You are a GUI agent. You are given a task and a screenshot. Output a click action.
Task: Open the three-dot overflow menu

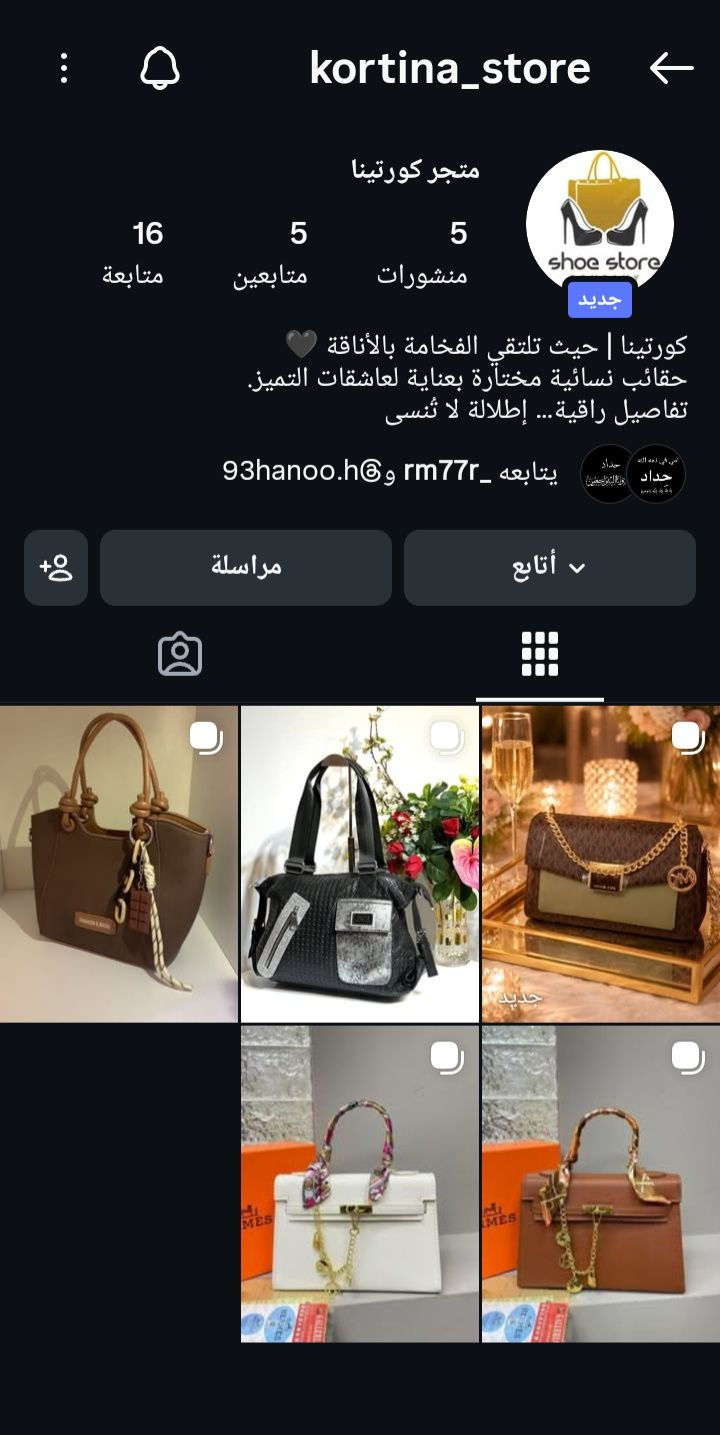(64, 68)
